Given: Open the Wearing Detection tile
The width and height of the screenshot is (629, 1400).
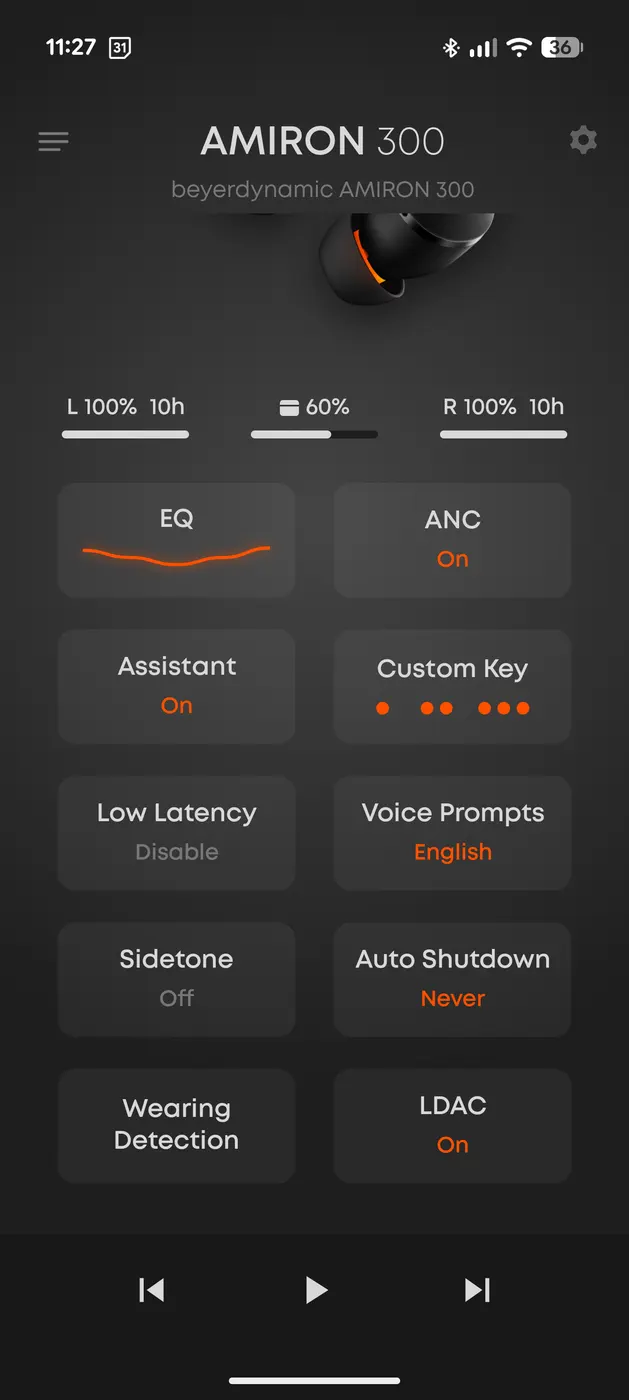Looking at the screenshot, I should point(176,1125).
